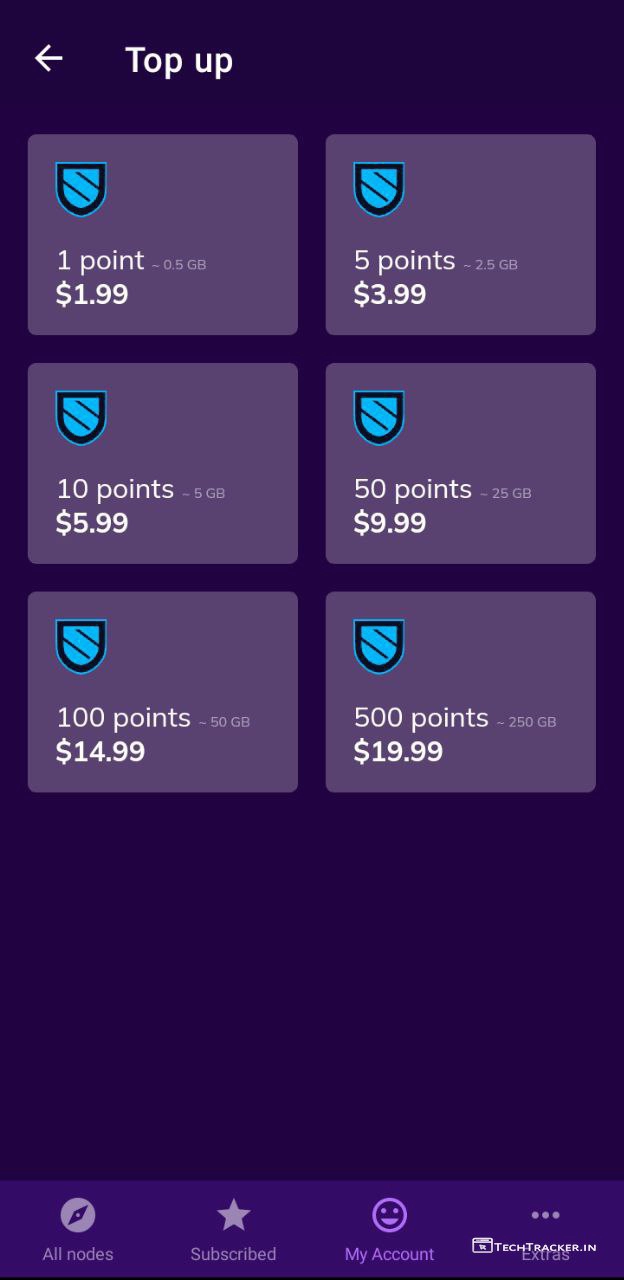Pick the 50 points option for $9.99
Viewport: 624px width, 1280px height.
460,463
